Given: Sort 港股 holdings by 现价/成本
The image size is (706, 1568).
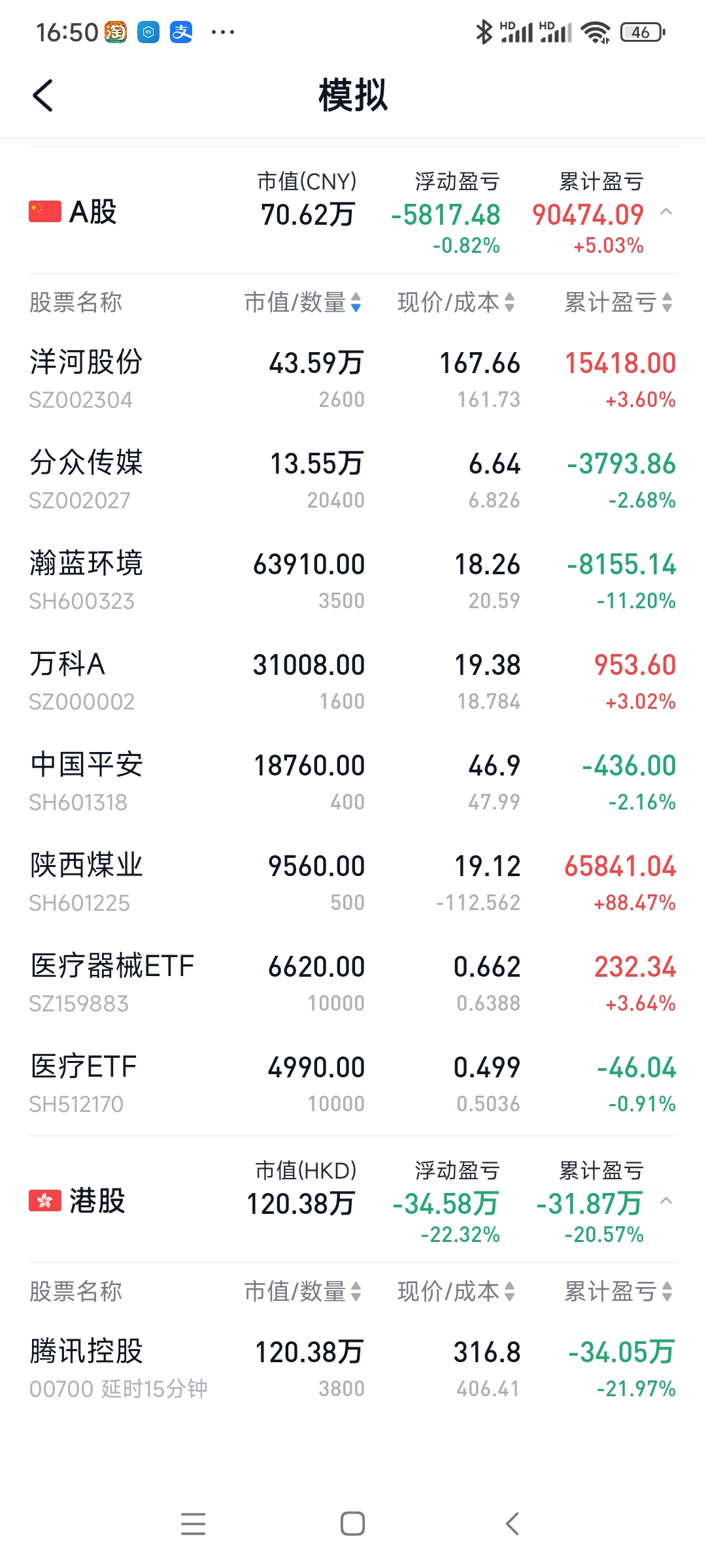Looking at the screenshot, I should click(x=456, y=1292).
